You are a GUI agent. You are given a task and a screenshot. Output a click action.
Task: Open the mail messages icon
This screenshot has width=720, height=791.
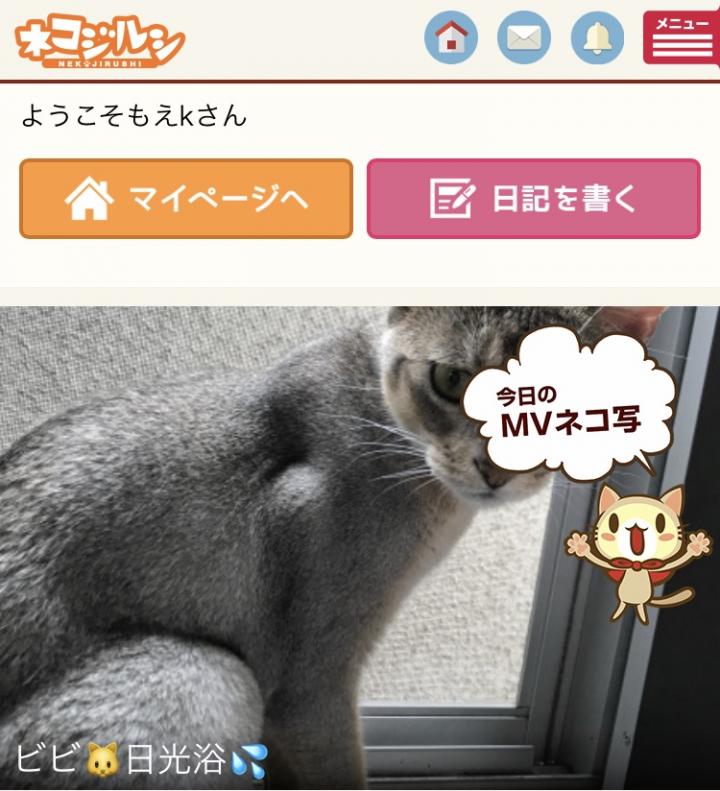(524, 38)
